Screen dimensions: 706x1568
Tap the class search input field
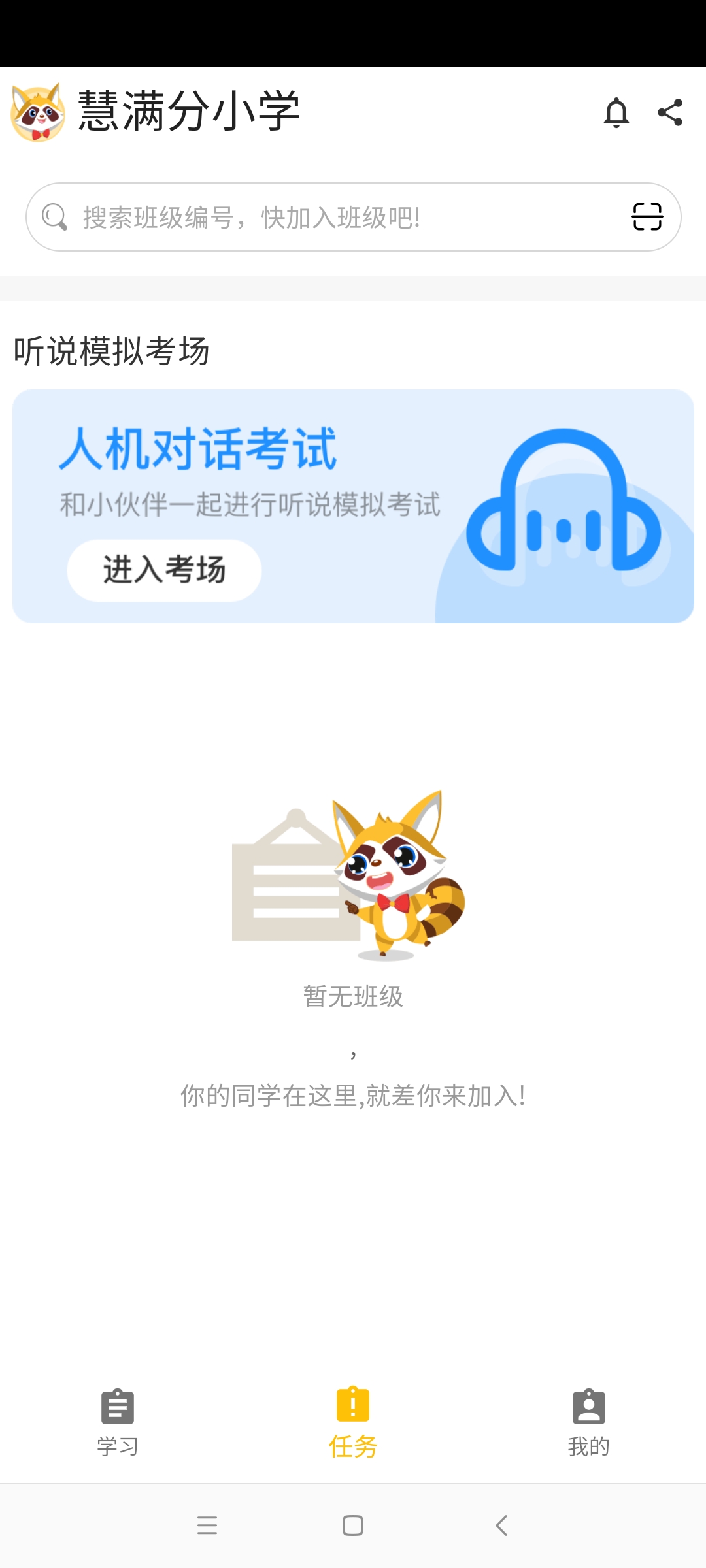click(294, 216)
